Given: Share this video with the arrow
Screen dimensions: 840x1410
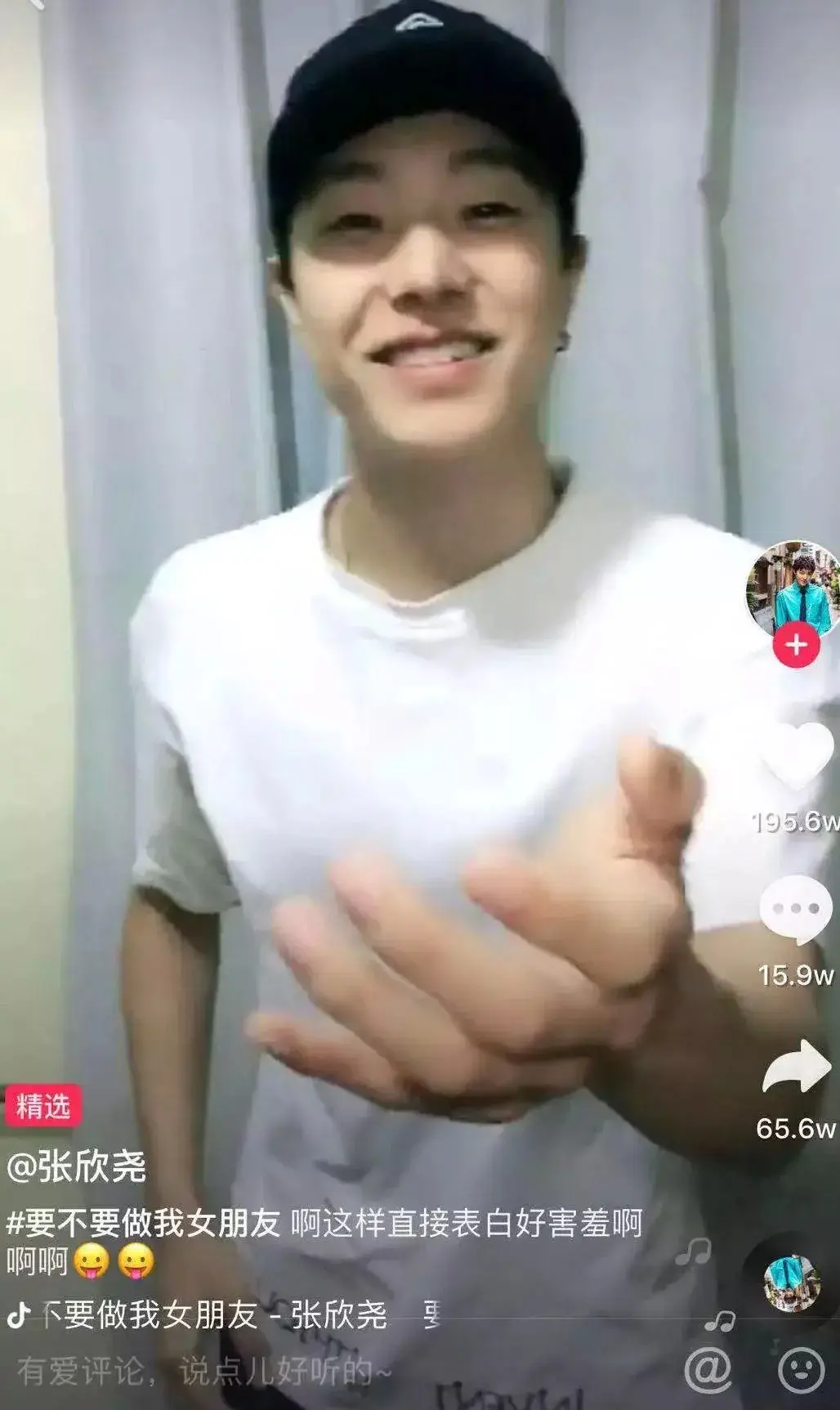Looking at the screenshot, I should (796, 1065).
